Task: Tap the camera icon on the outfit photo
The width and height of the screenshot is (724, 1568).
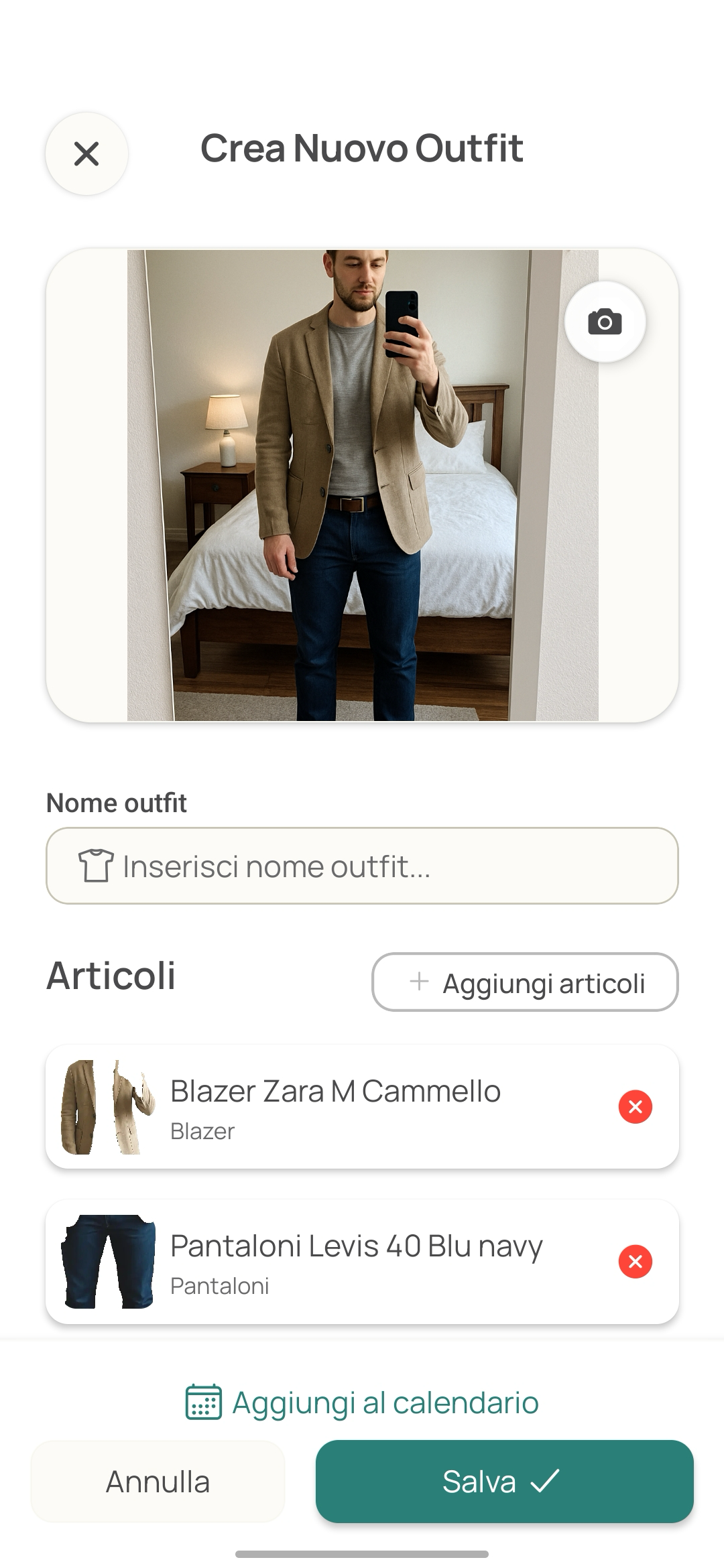Action: click(604, 322)
